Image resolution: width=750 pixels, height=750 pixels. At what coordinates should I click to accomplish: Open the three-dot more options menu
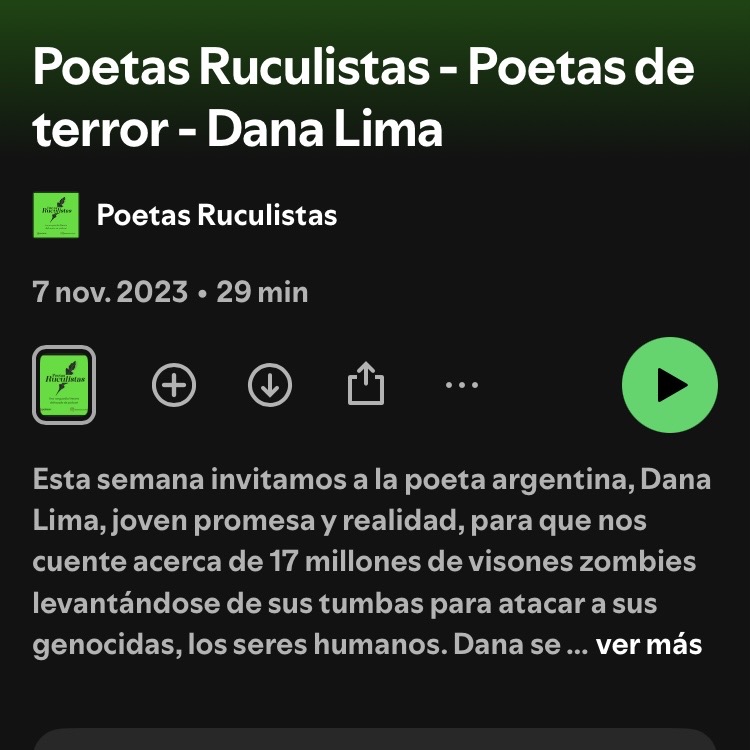click(461, 384)
